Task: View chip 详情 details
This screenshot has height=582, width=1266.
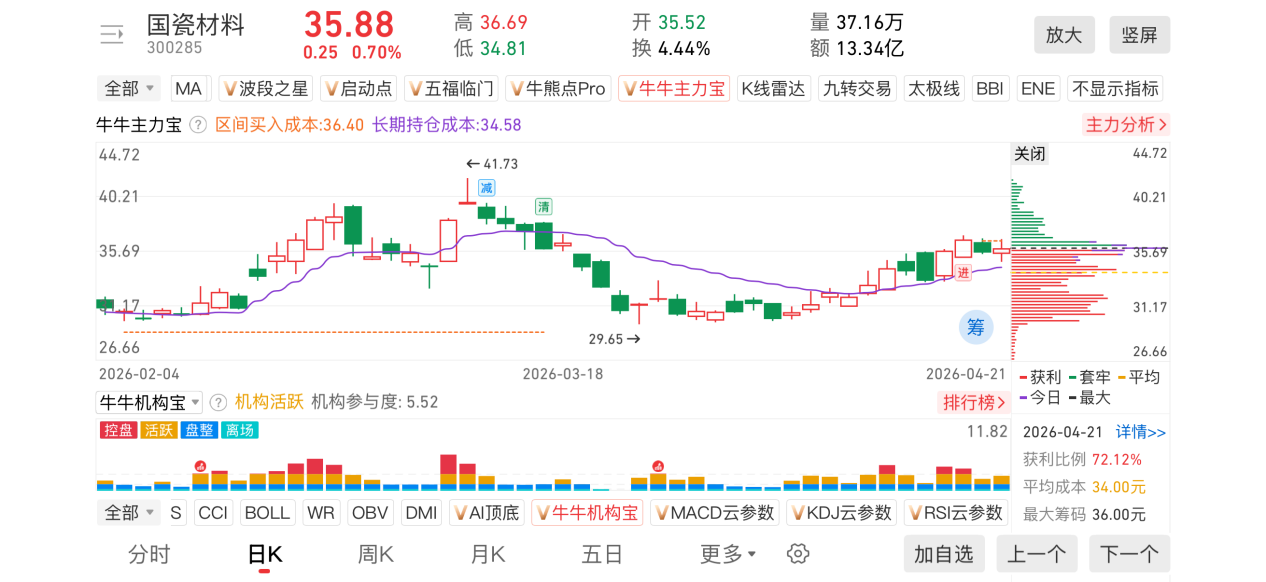Action: pos(1141,432)
